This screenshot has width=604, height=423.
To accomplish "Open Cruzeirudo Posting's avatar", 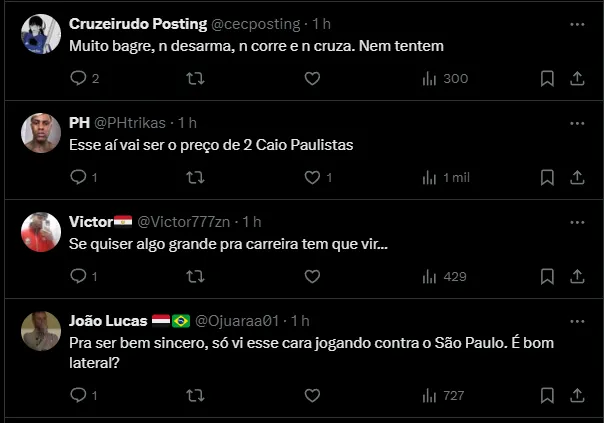I will point(41,35).
